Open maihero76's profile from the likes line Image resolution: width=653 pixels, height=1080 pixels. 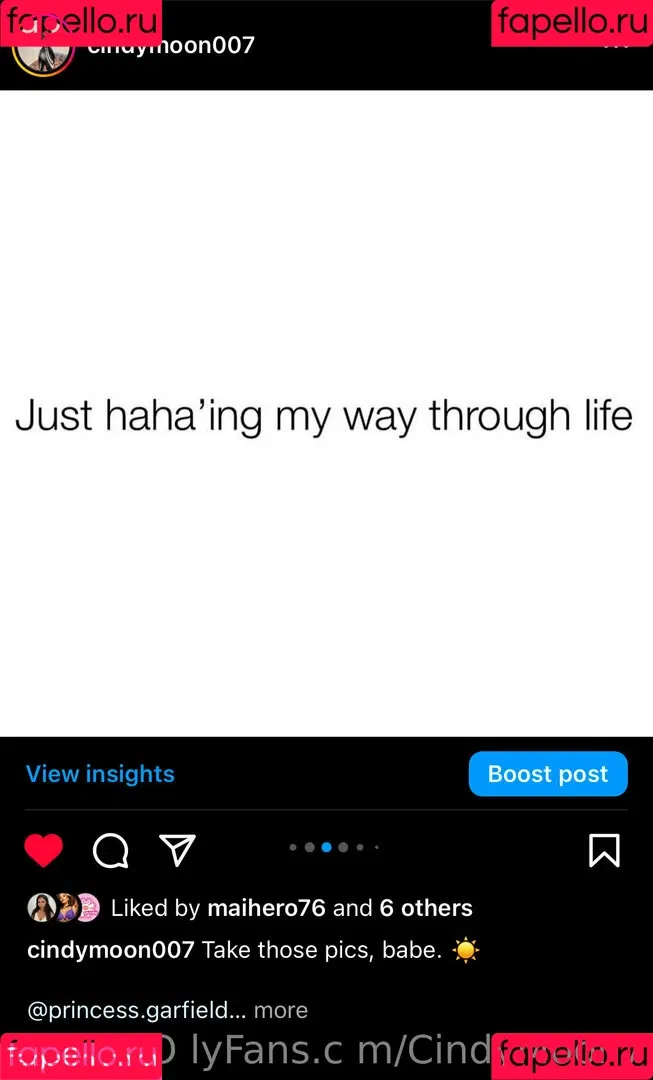266,908
